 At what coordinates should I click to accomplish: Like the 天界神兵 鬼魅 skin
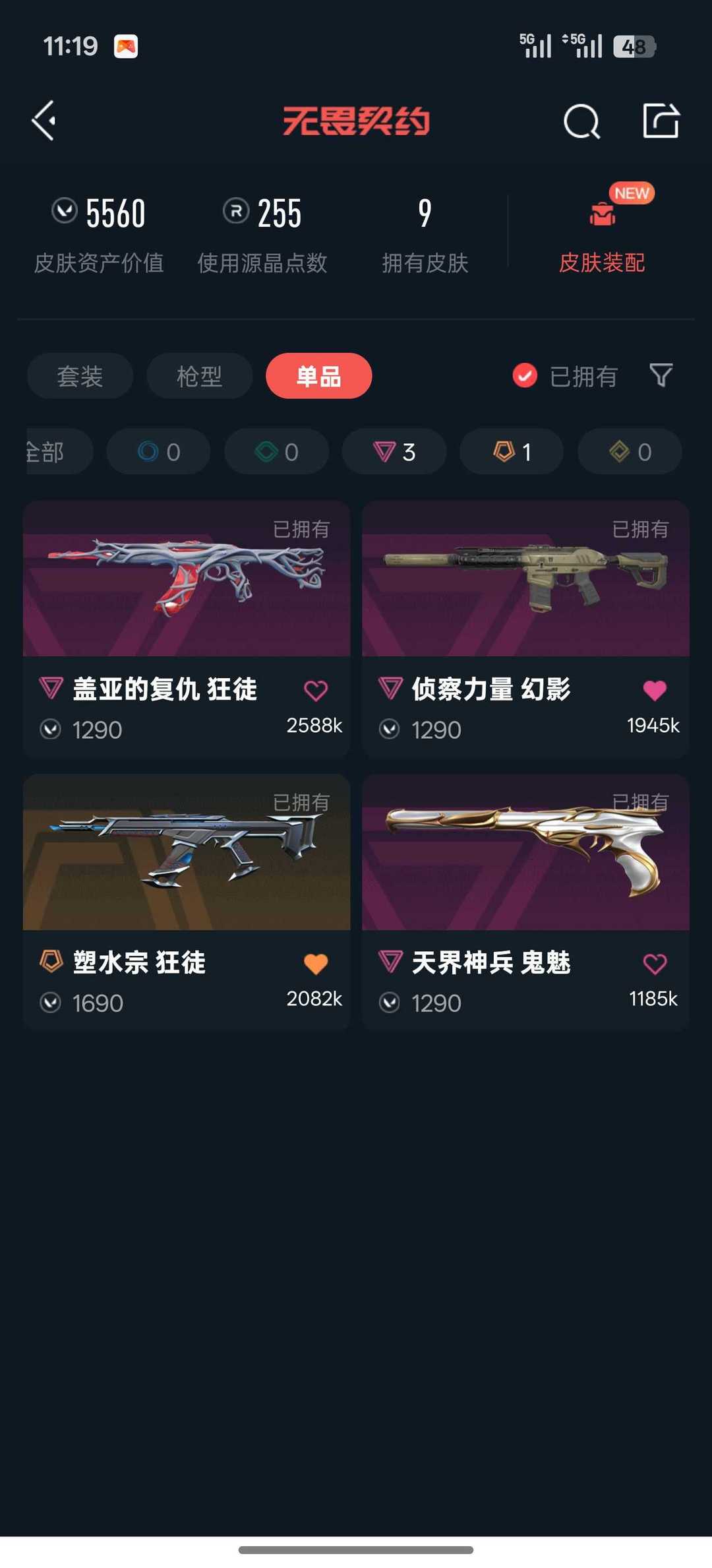point(655,964)
